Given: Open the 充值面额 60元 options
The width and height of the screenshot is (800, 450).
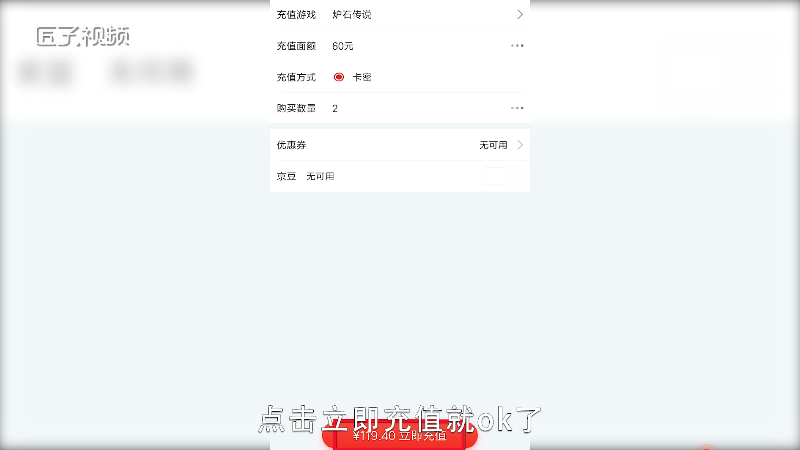Looking at the screenshot, I should tap(517, 46).
